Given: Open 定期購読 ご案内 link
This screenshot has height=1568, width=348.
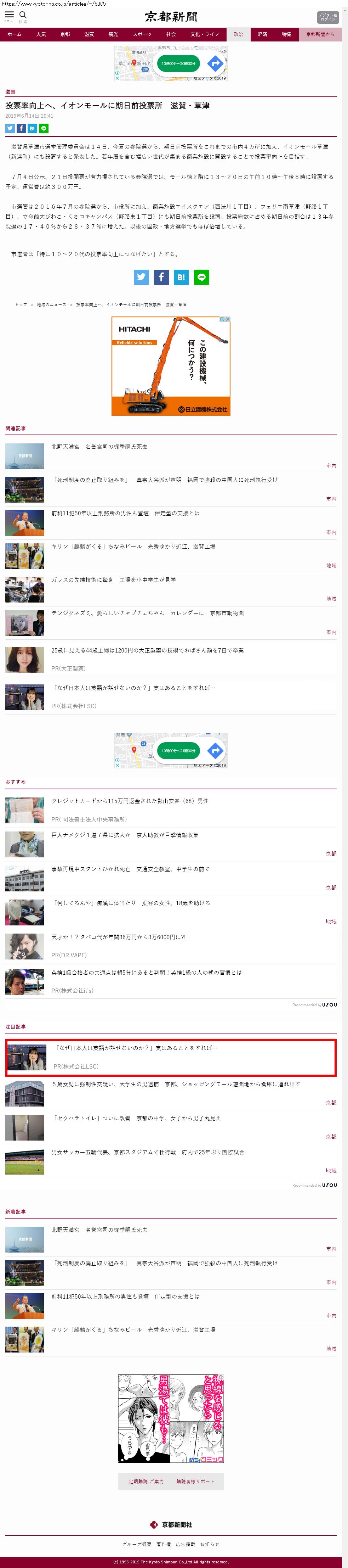Looking at the screenshot, I should (x=146, y=1481).
